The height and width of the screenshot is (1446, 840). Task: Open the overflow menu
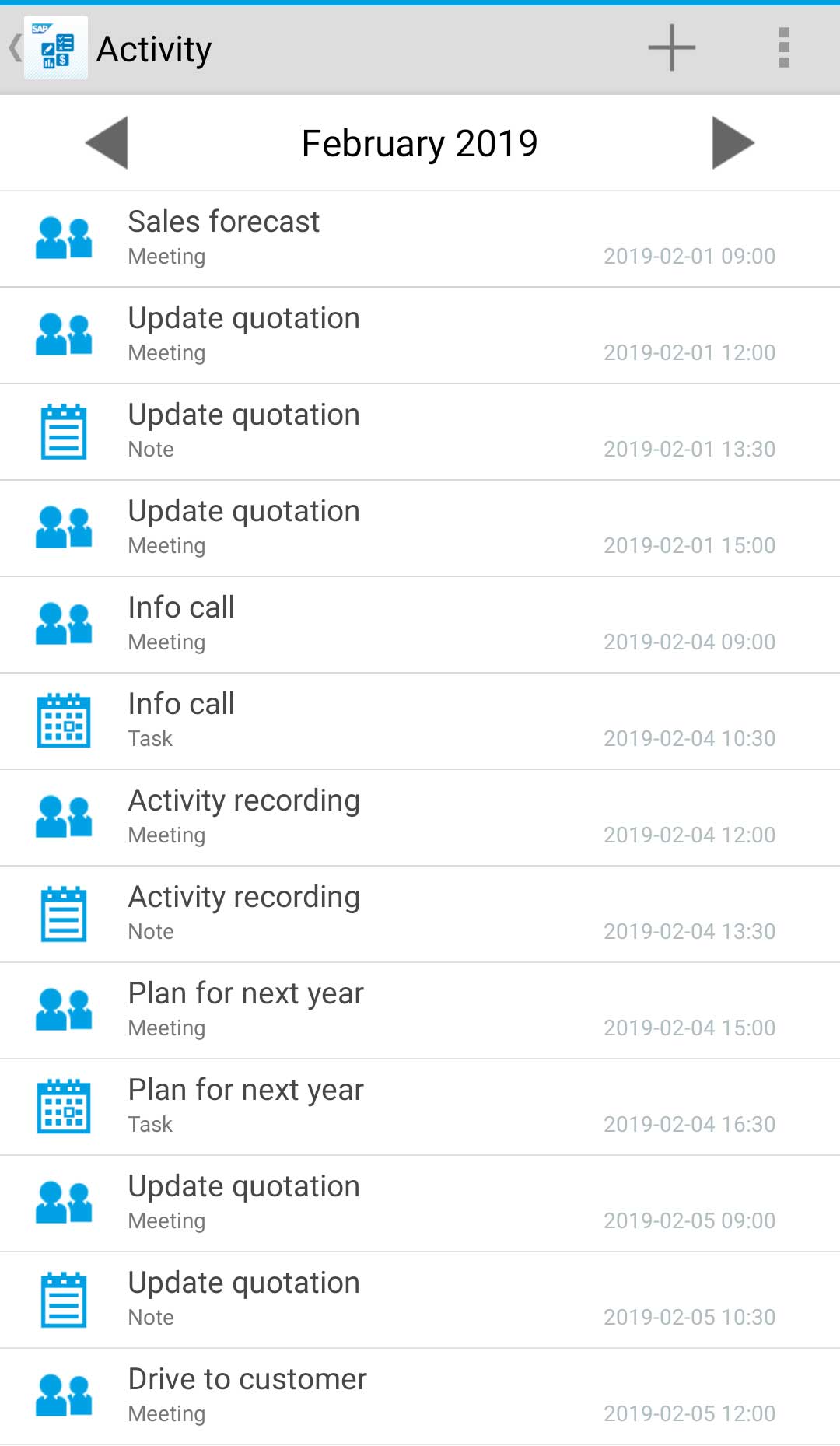click(784, 48)
